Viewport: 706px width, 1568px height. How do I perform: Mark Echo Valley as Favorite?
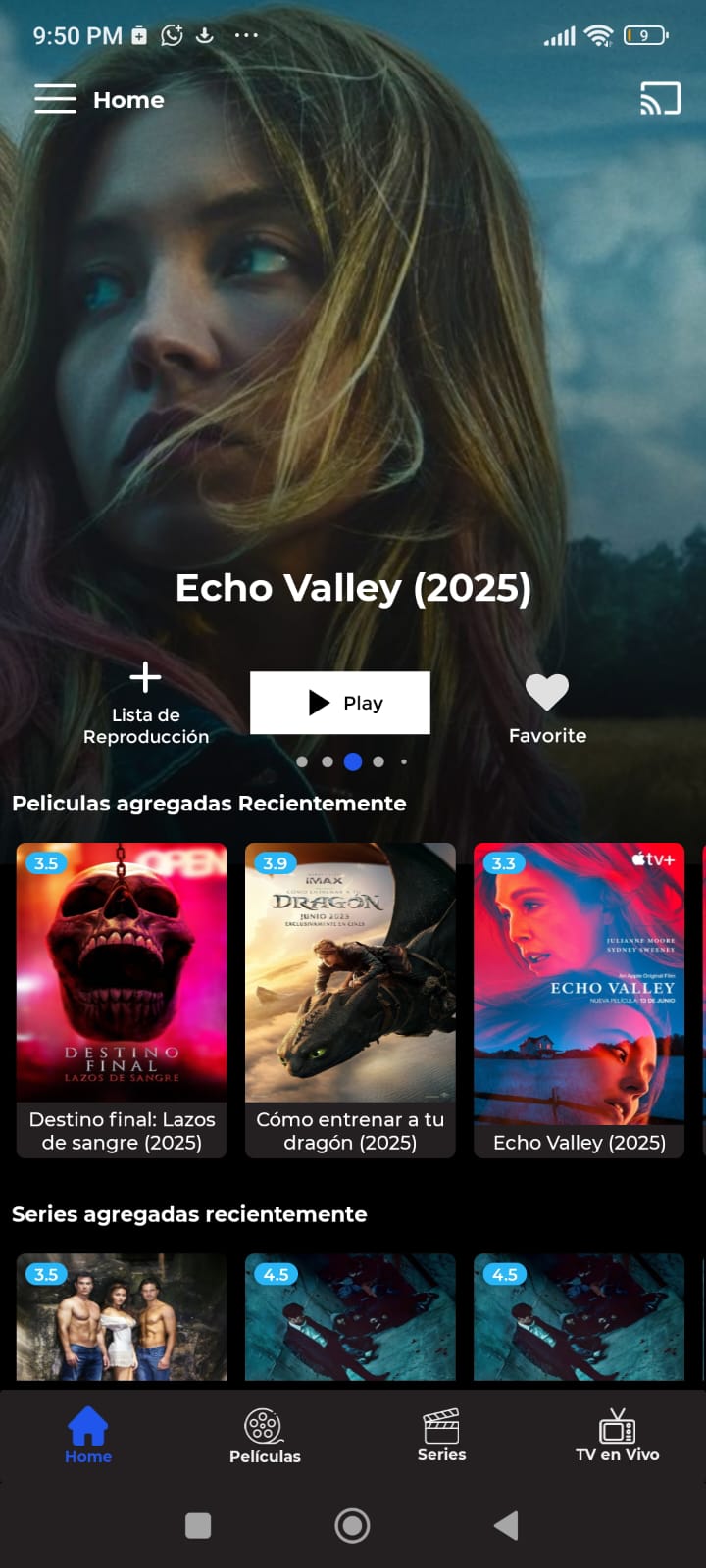point(547,708)
